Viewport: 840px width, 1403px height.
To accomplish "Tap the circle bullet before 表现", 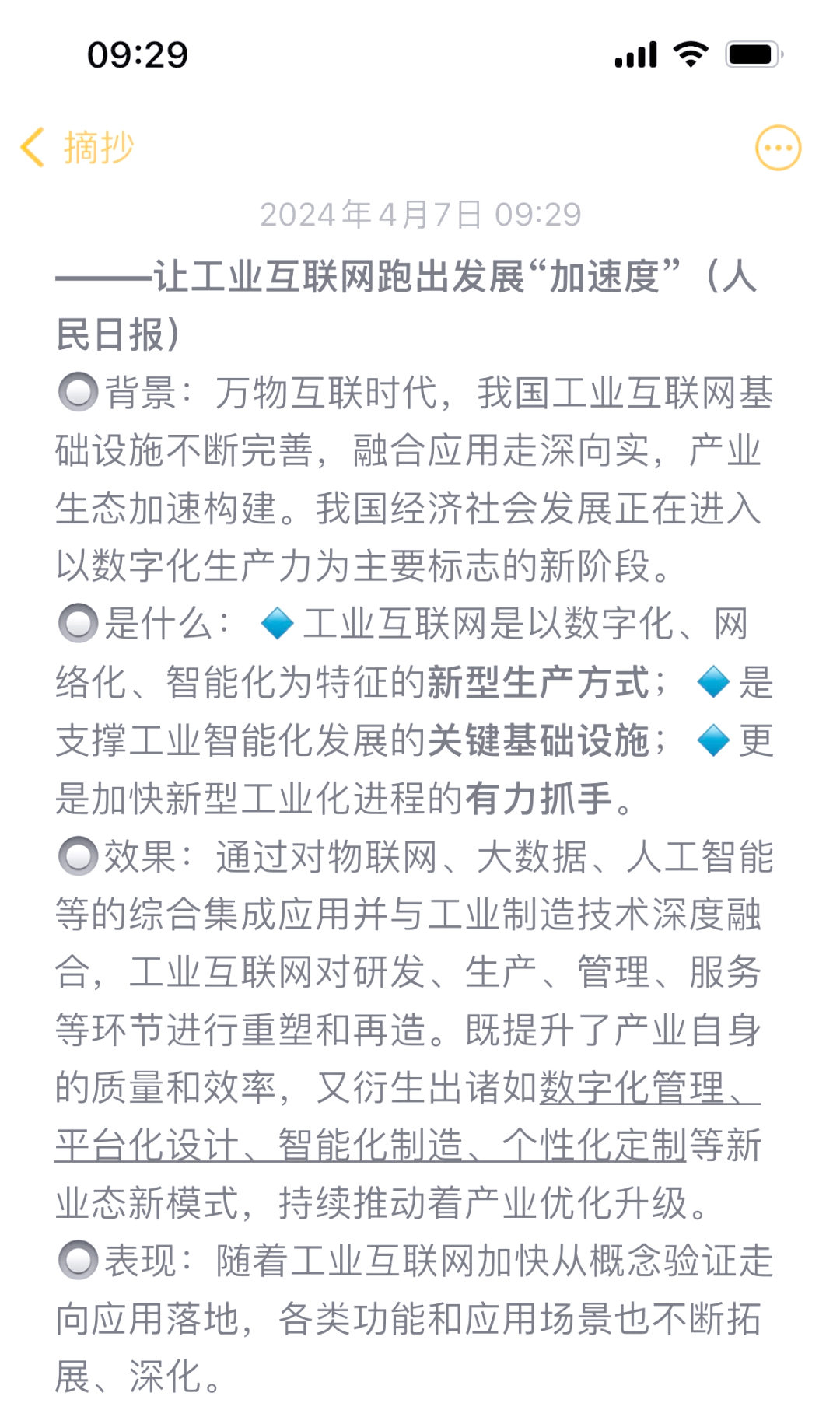I will pos(77,1258).
